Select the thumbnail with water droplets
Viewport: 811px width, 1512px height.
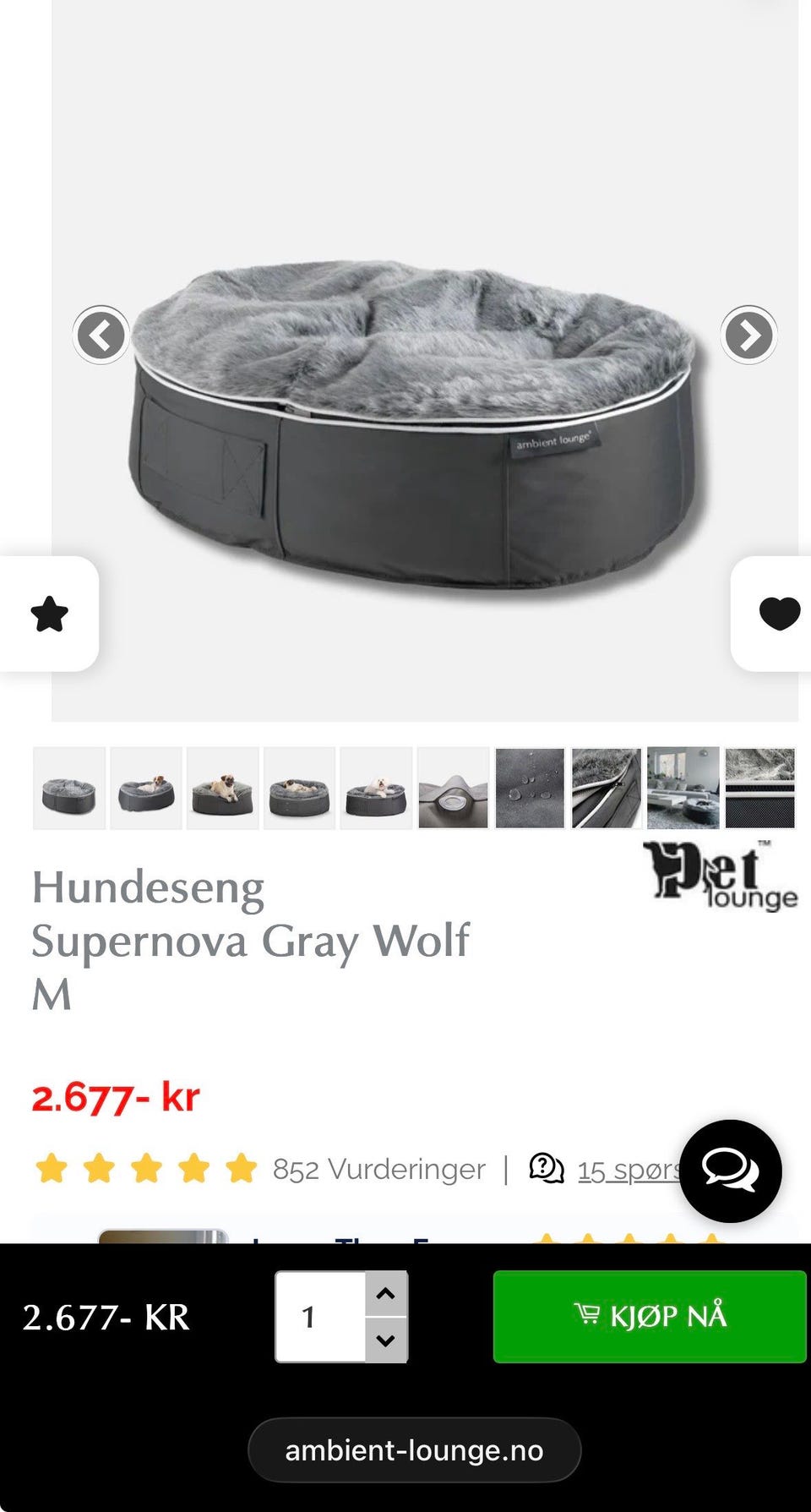pyautogui.click(x=530, y=788)
